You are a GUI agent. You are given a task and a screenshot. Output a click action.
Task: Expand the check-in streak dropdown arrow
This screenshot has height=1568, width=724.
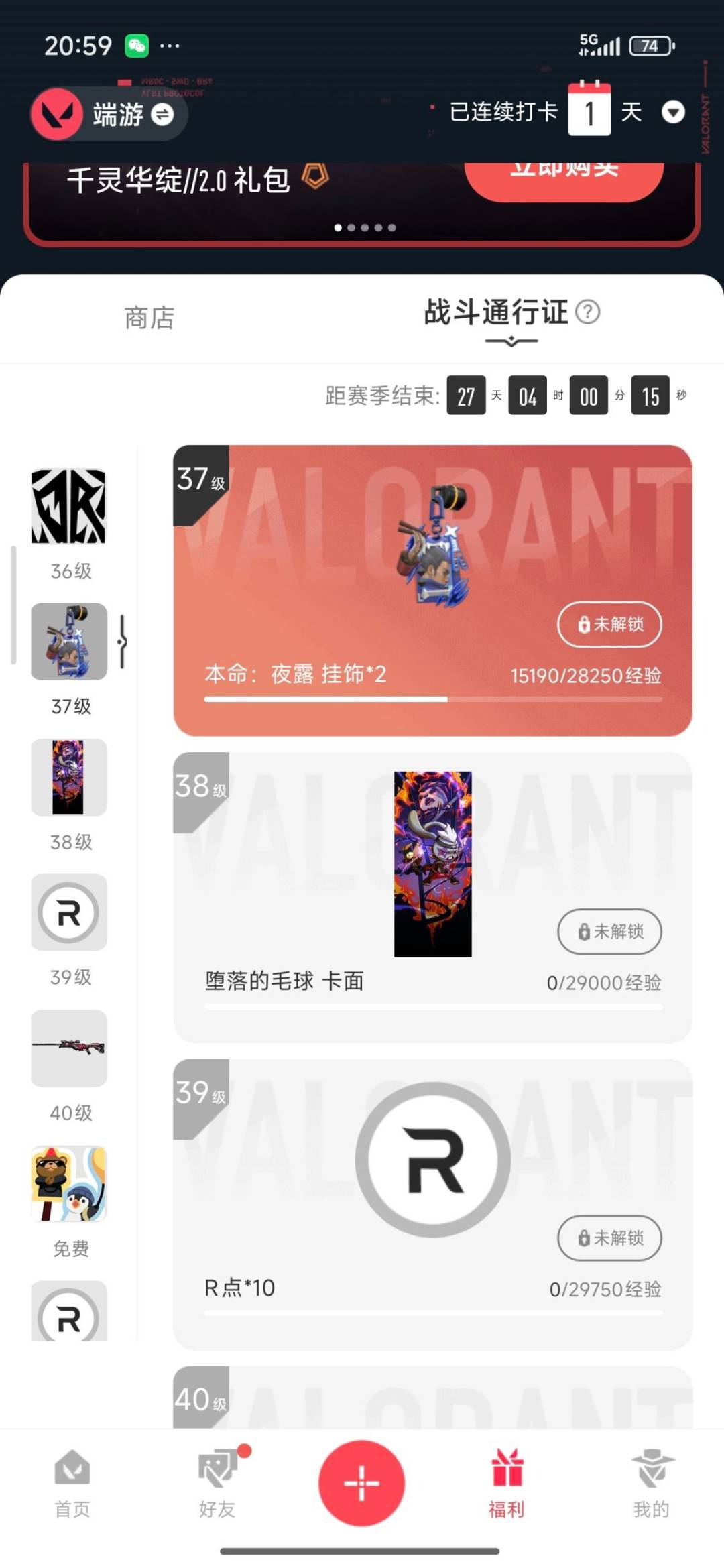[x=673, y=112]
